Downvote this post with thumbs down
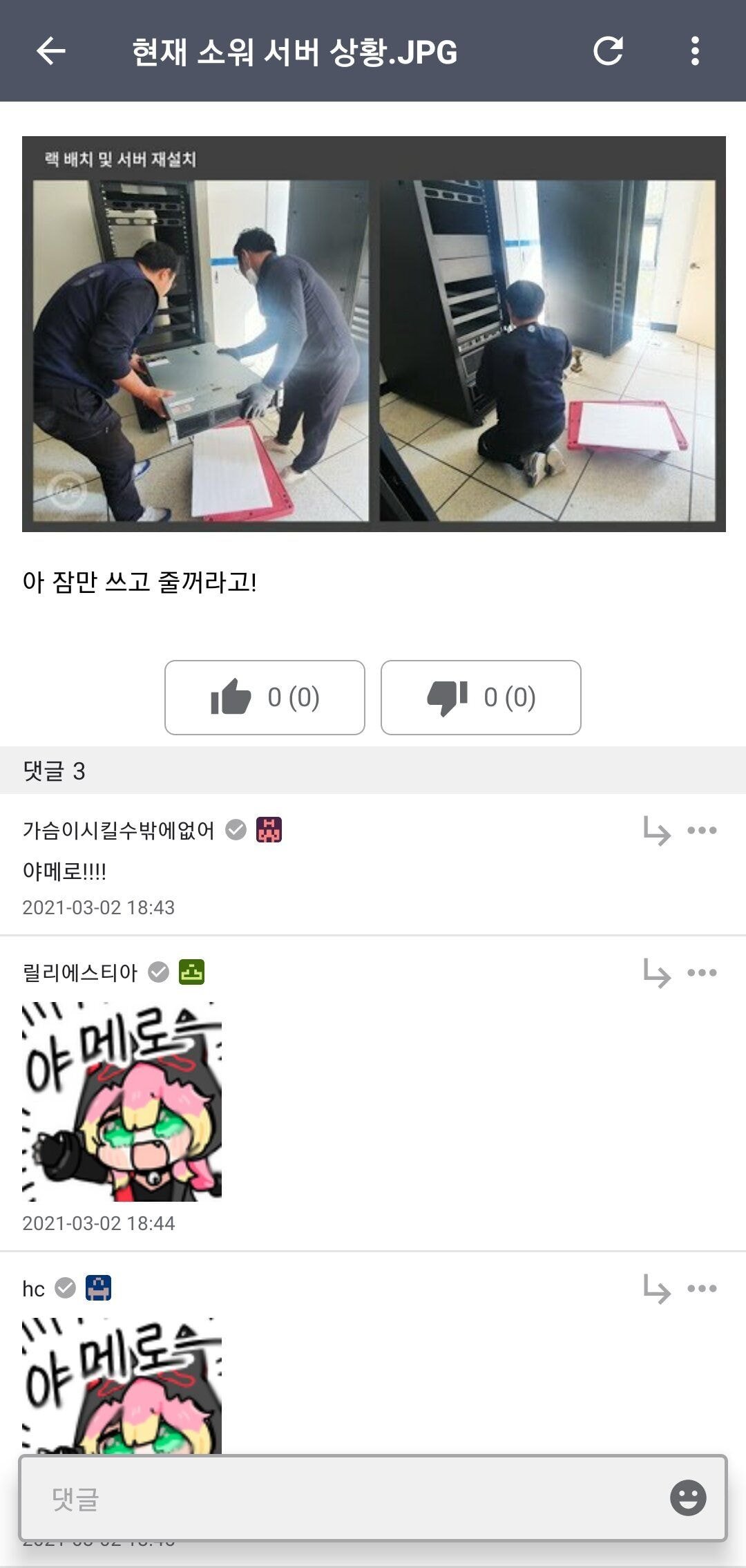 coord(481,697)
